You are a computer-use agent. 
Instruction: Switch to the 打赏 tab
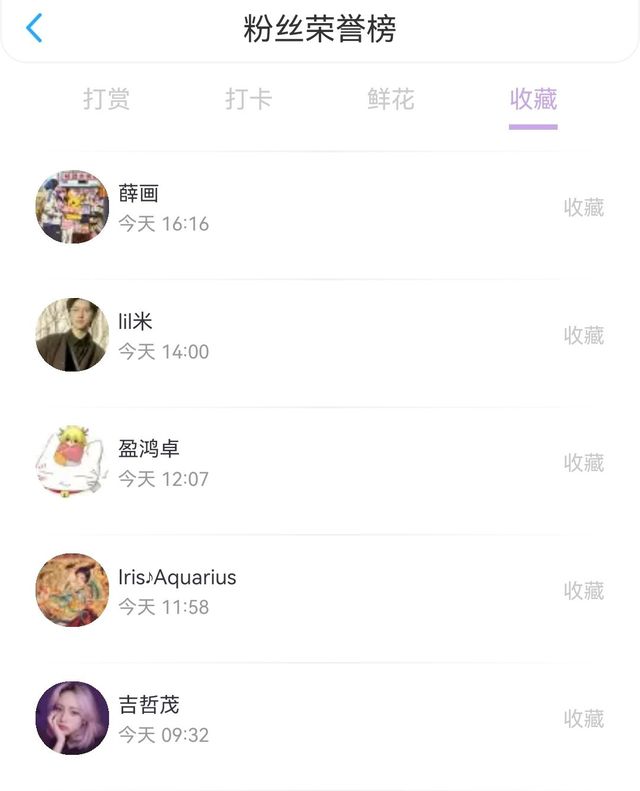(107, 99)
